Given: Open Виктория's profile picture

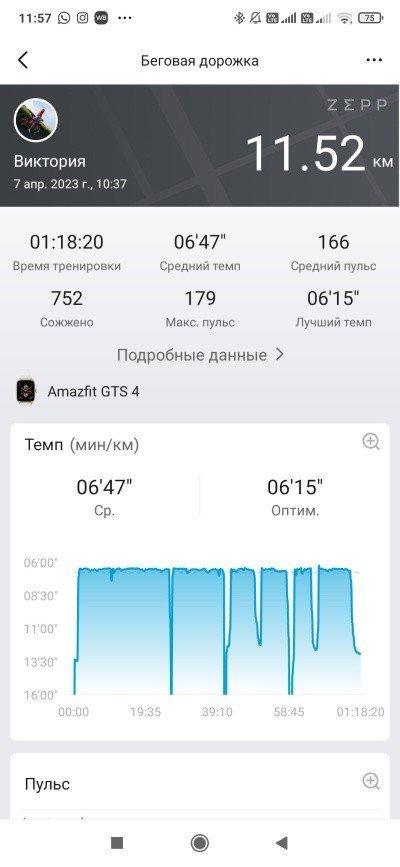Looking at the screenshot, I should [x=36, y=120].
